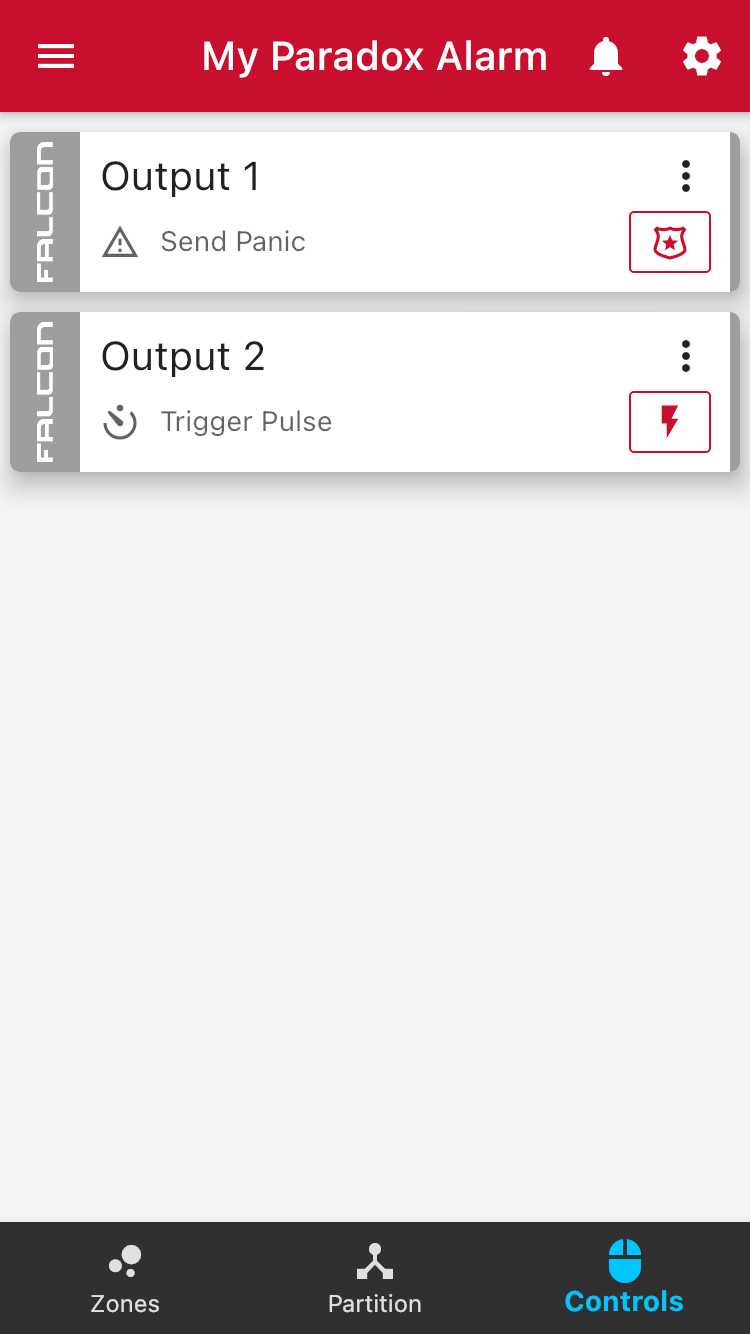Viewport: 750px width, 1334px height.
Task: Switch to the Zones tab
Action: coord(125,1278)
